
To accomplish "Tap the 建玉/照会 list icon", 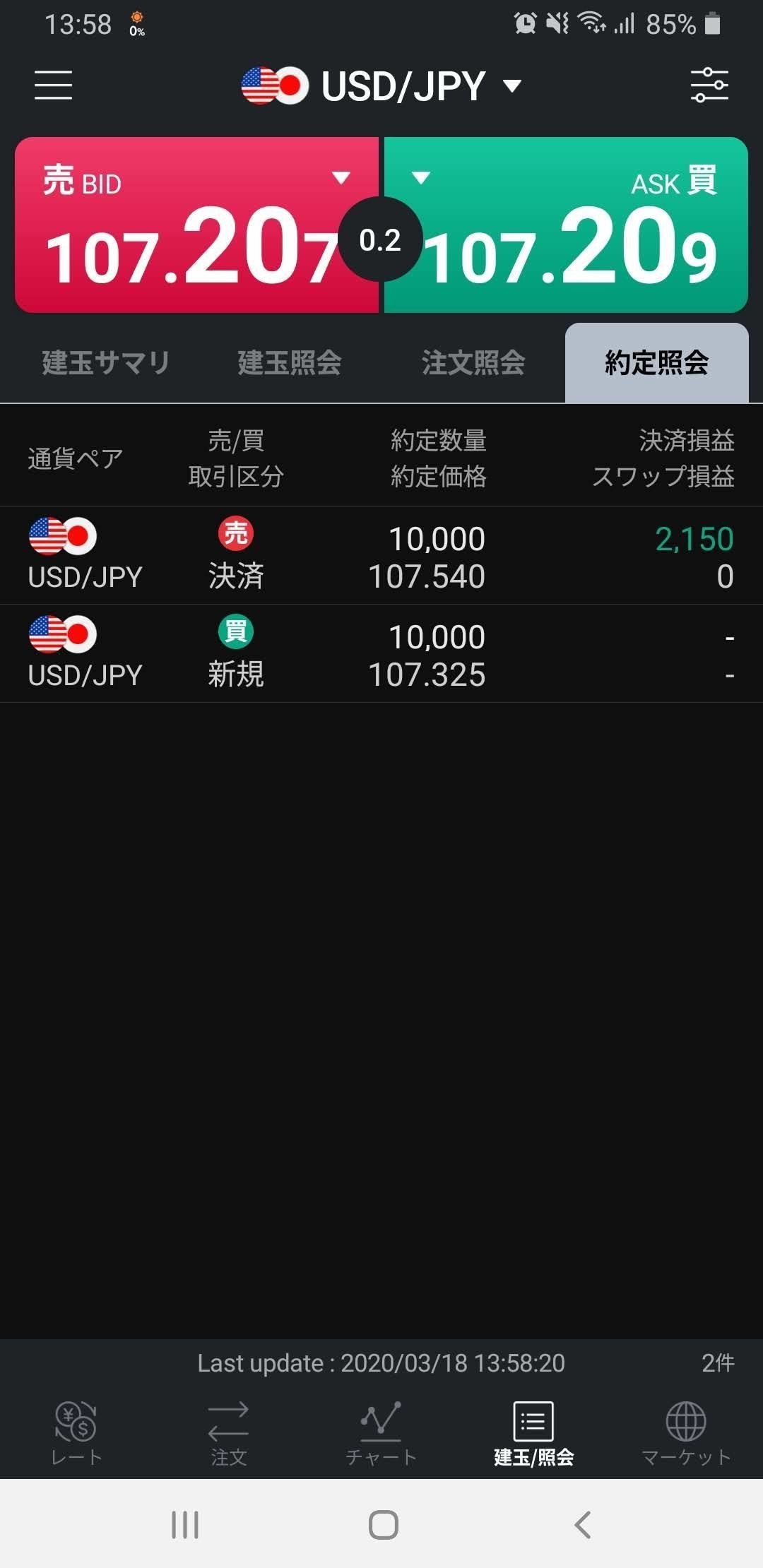I will [533, 1430].
